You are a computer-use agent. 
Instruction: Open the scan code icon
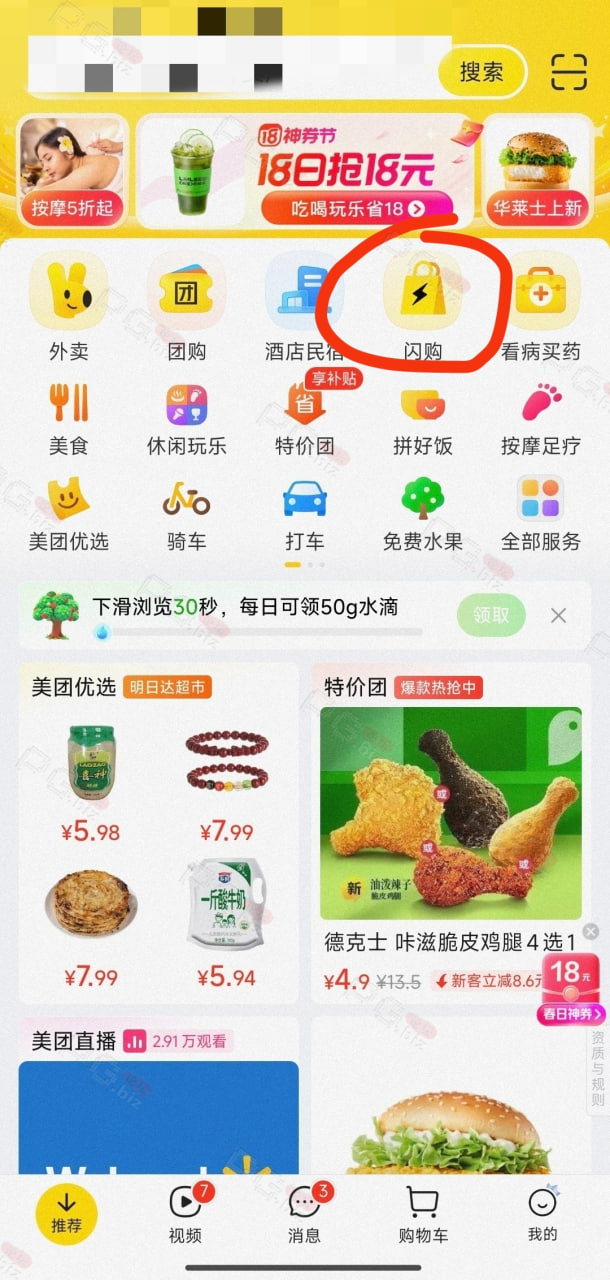[x=569, y=72]
